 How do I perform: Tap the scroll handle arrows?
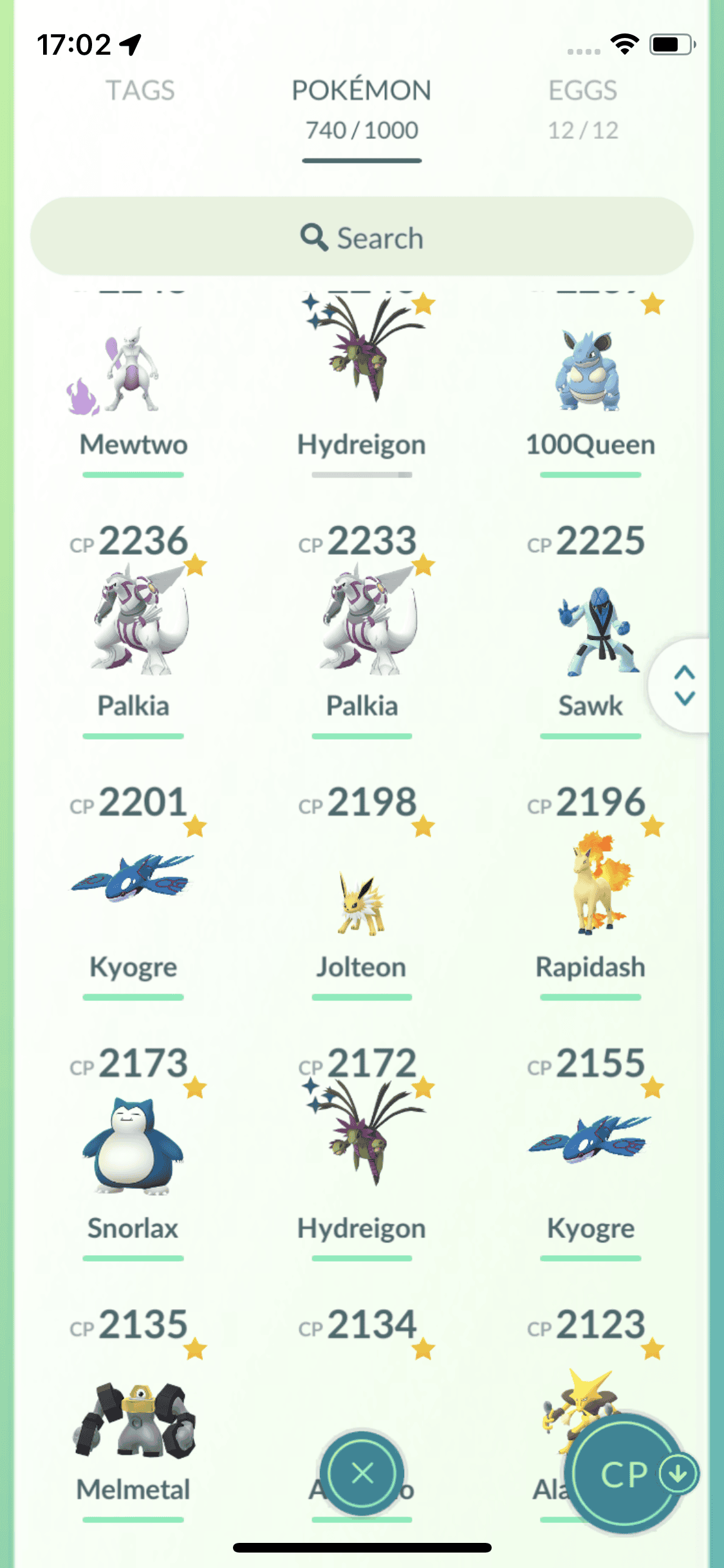point(684,686)
